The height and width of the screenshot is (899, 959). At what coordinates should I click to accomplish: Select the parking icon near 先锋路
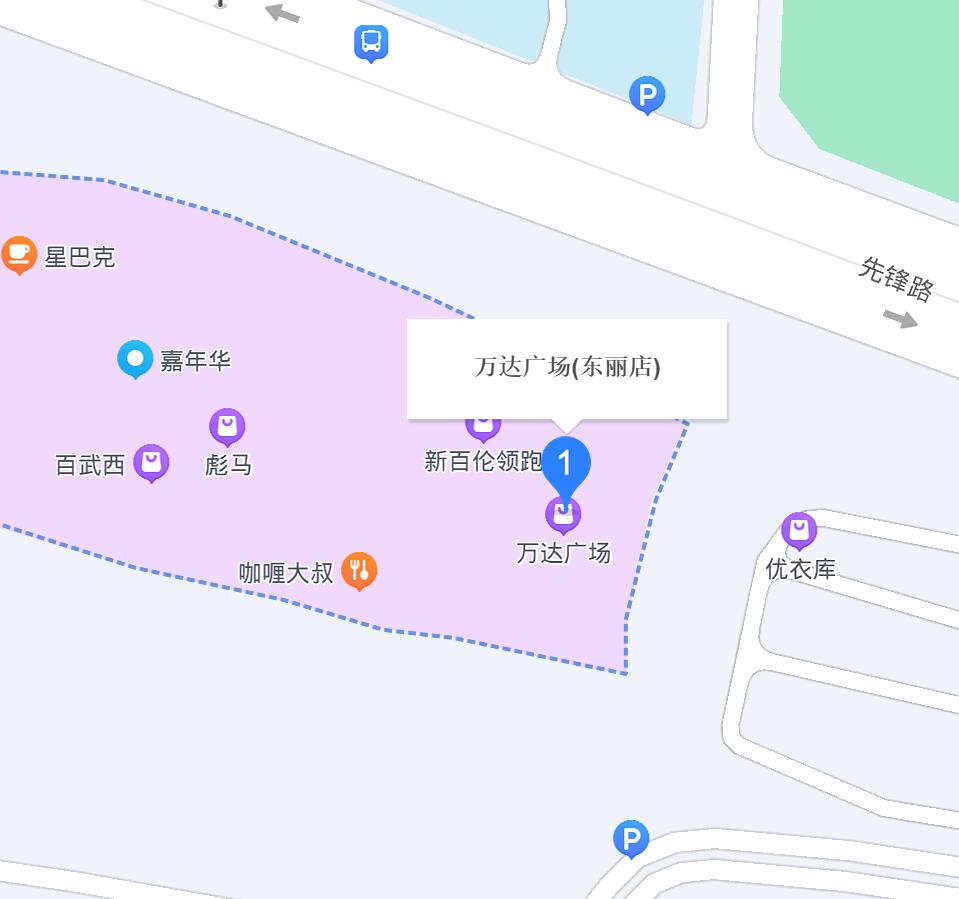[647, 96]
